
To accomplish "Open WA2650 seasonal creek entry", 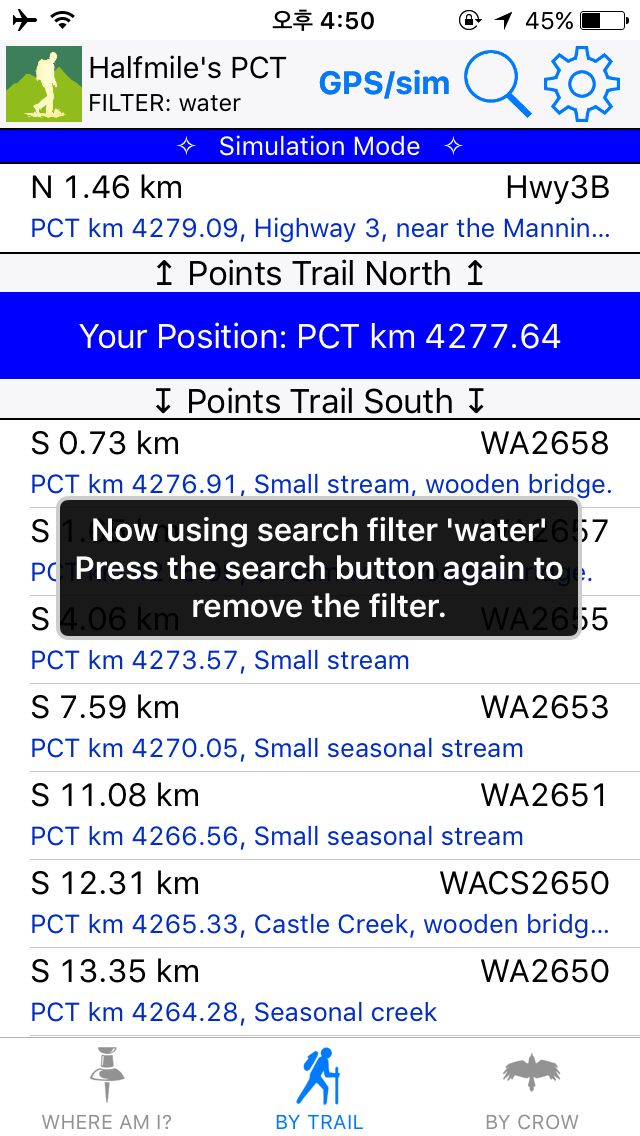I will click(x=320, y=992).
